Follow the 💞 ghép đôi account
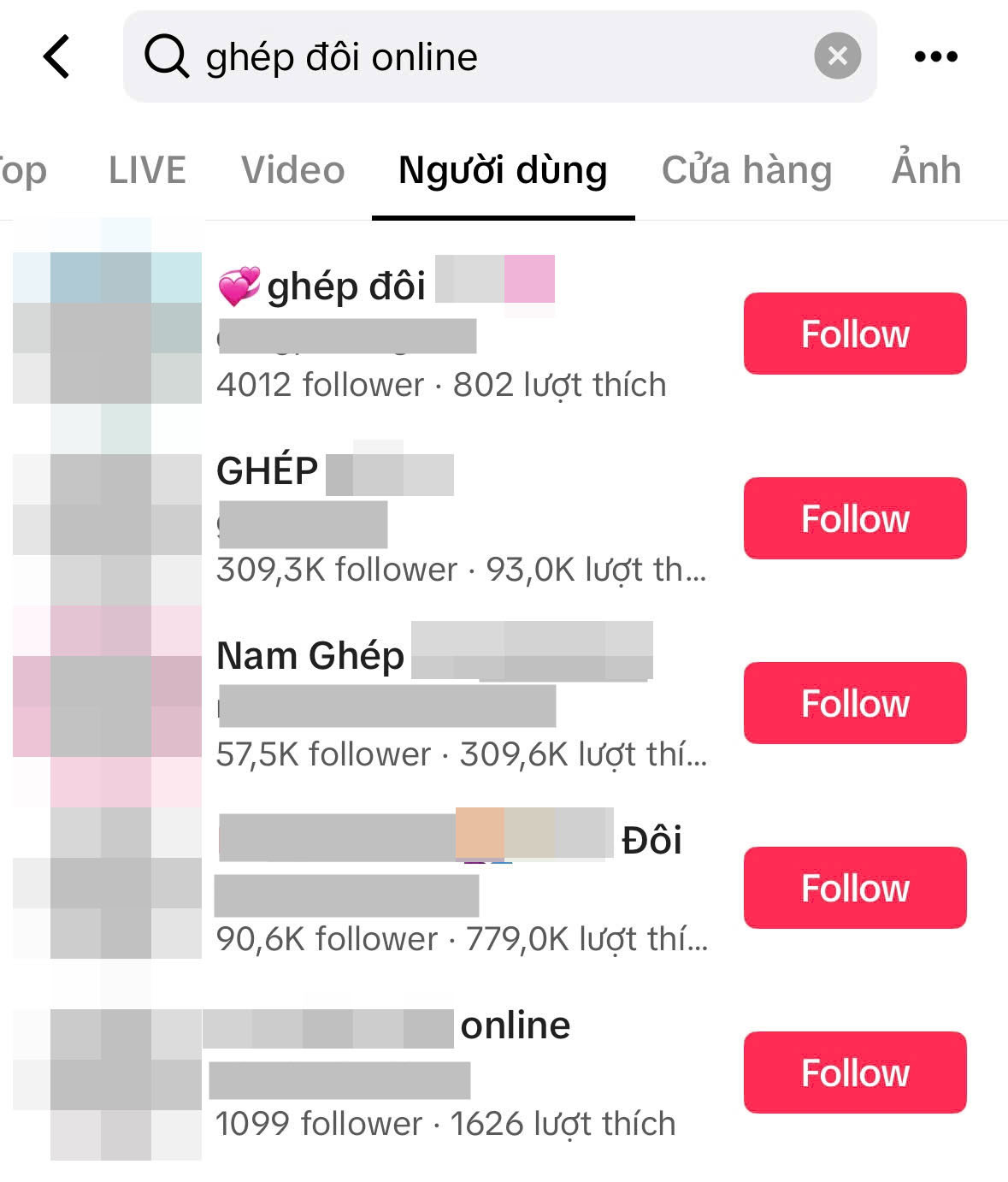The height and width of the screenshot is (1182, 1008). (854, 334)
